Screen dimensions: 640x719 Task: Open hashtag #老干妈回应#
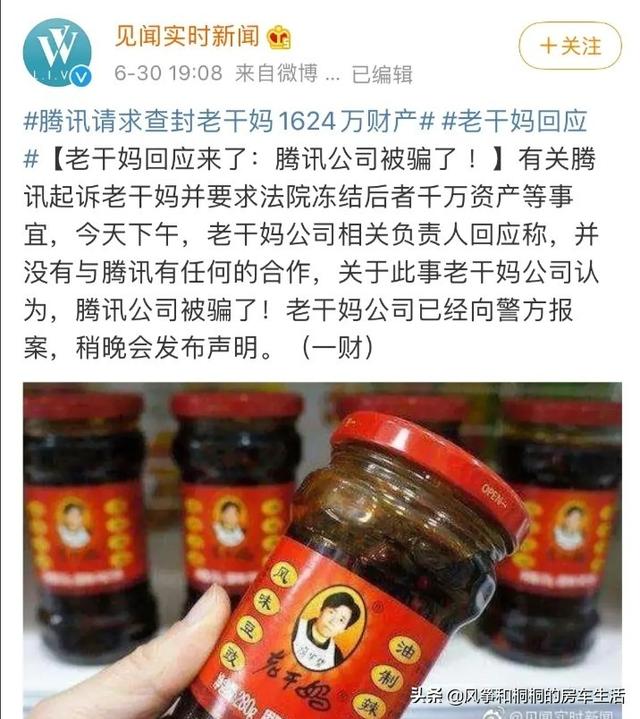[514, 122]
